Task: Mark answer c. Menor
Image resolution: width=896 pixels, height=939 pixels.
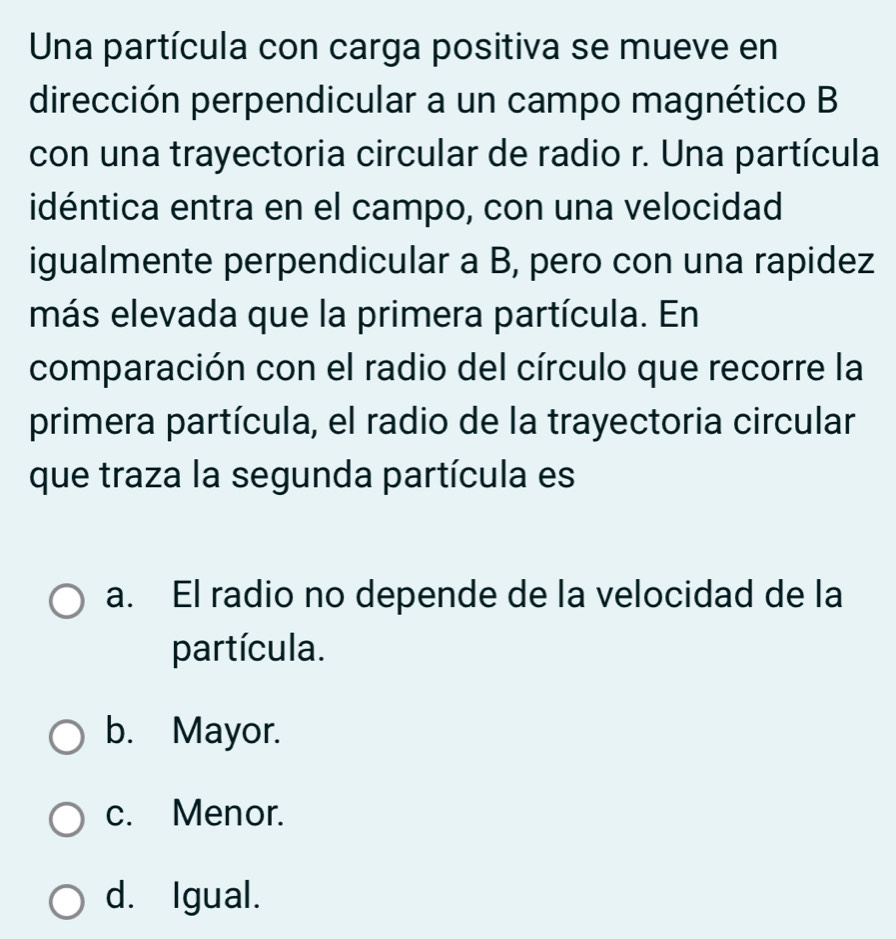Action: 68,818
